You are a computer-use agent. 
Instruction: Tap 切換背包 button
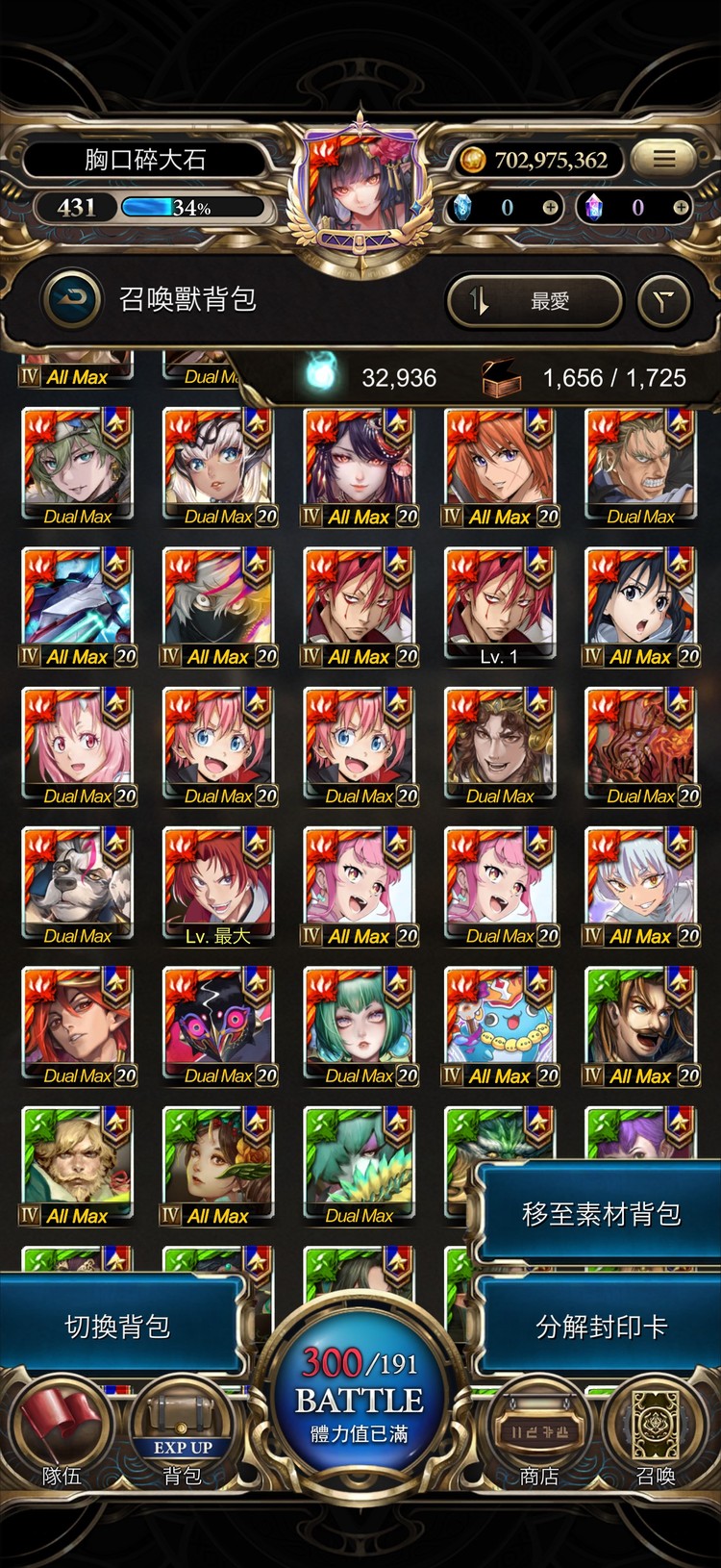(117, 1327)
